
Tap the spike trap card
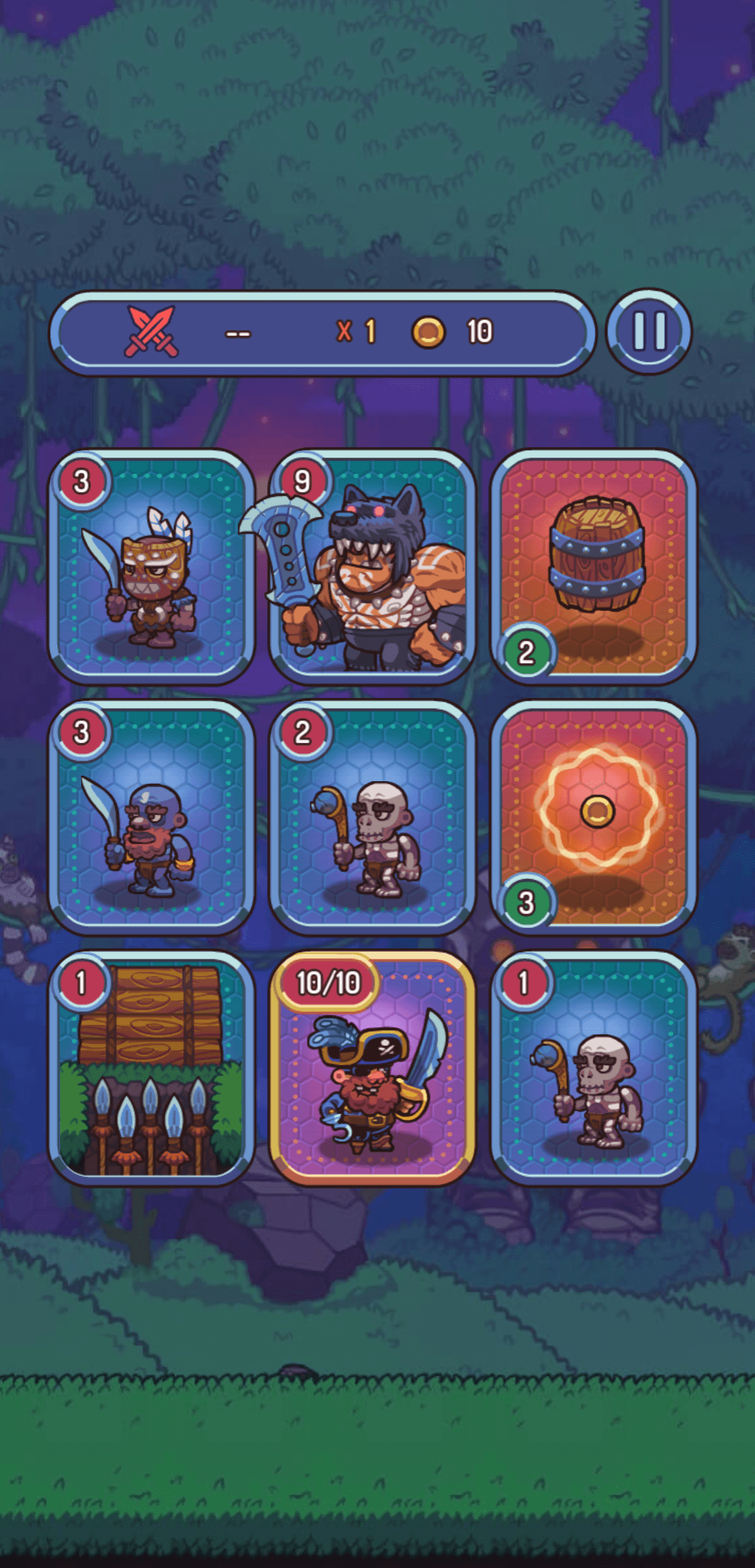click(151, 1068)
